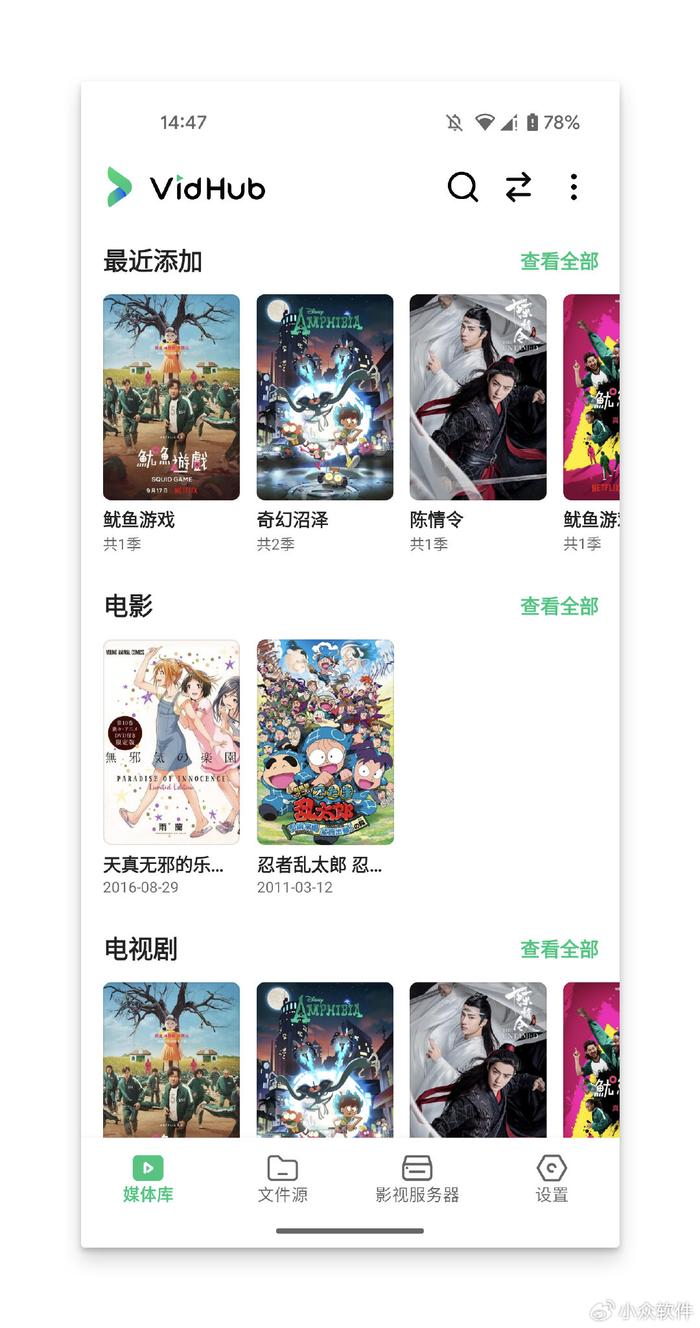
Task: View all in 电视剧 section
Action: click(559, 949)
